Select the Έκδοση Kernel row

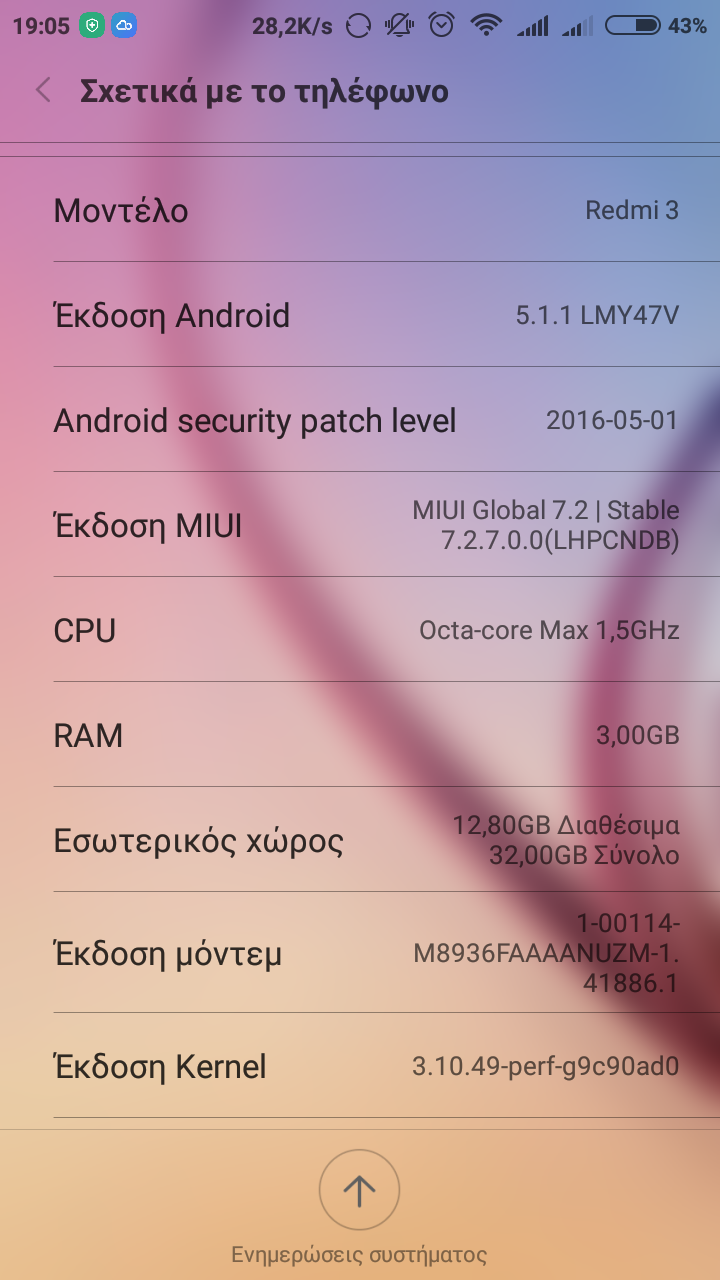[360, 1066]
